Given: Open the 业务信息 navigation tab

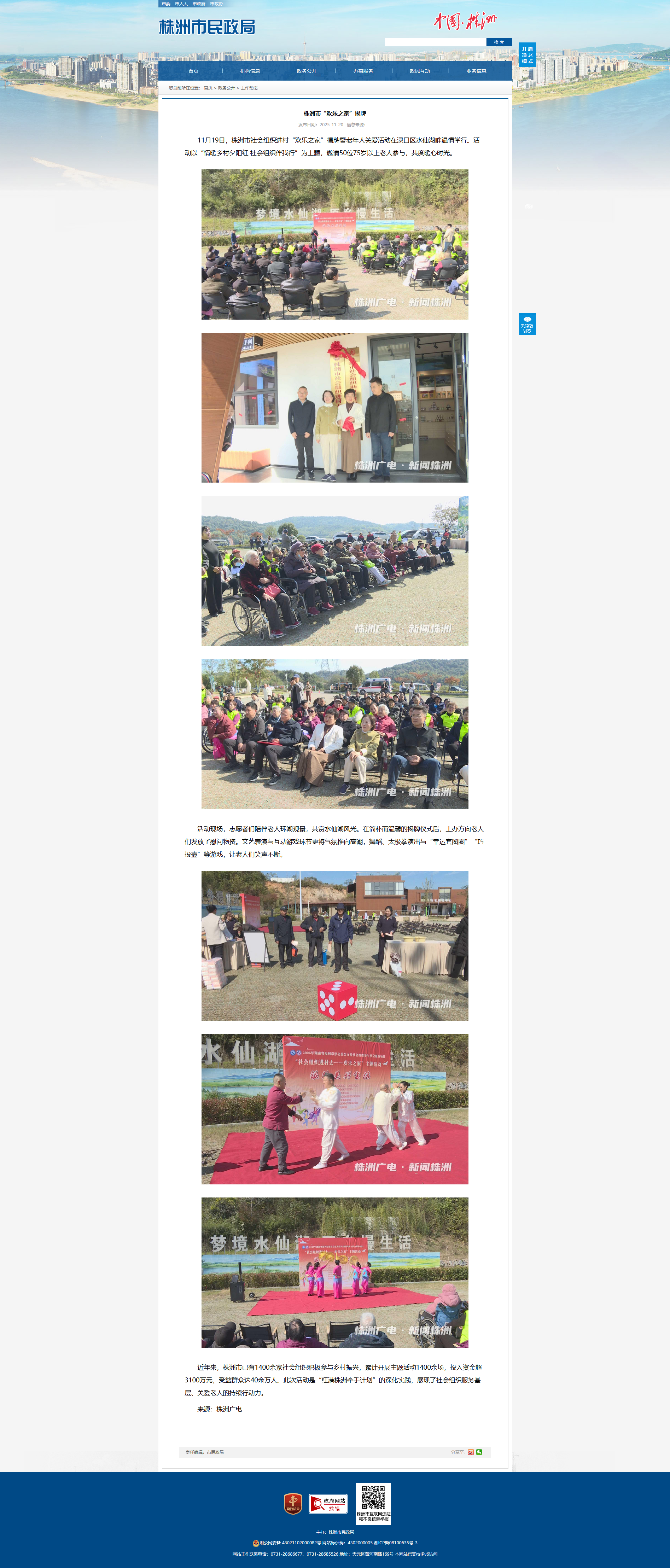Looking at the screenshot, I should (x=477, y=71).
